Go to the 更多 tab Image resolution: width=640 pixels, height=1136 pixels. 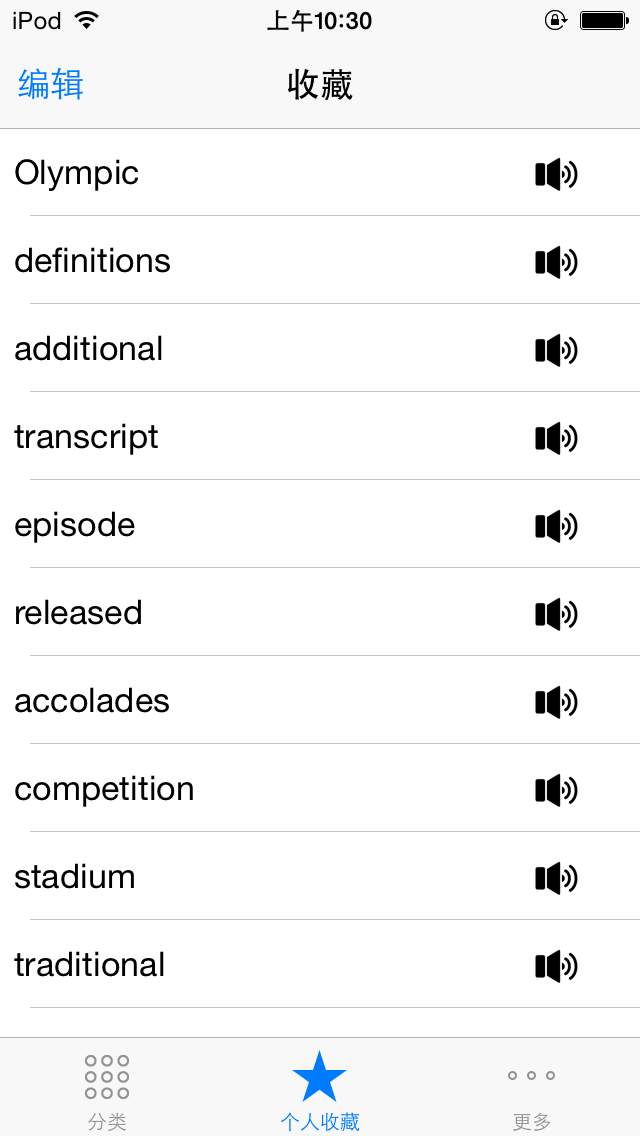[x=532, y=1090]
